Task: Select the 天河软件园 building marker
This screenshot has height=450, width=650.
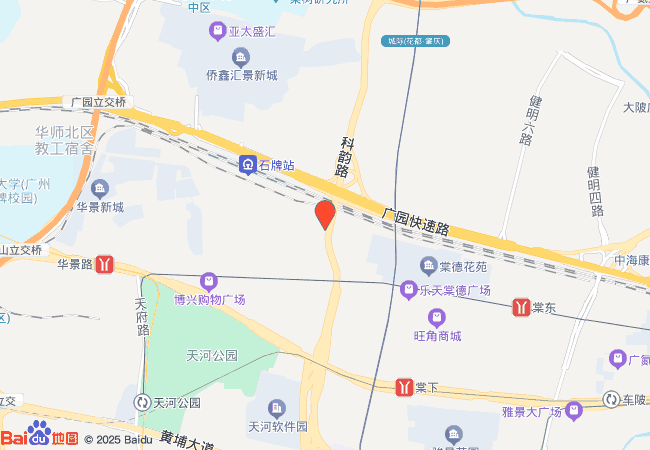Action: tap(277, 409)
